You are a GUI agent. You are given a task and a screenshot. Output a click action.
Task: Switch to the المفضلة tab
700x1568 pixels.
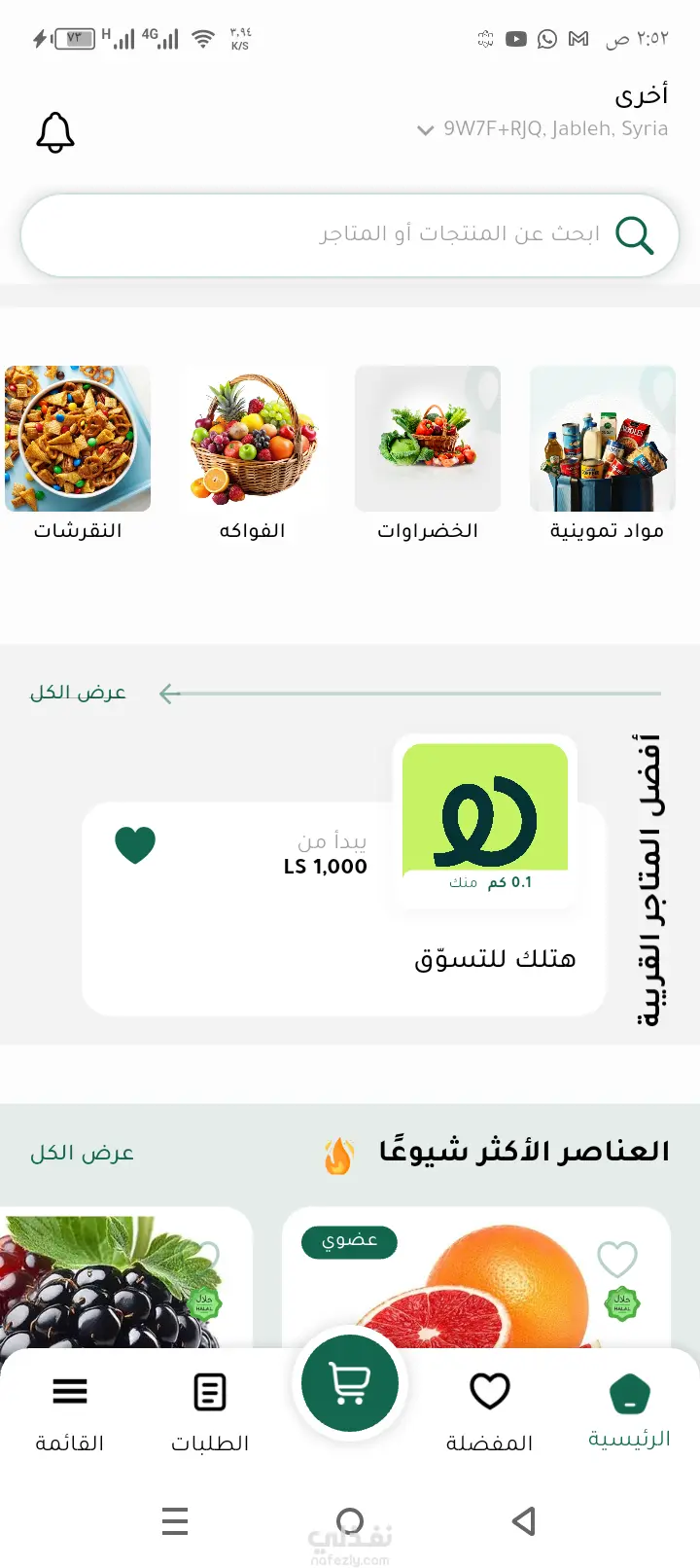point(489,1410)
